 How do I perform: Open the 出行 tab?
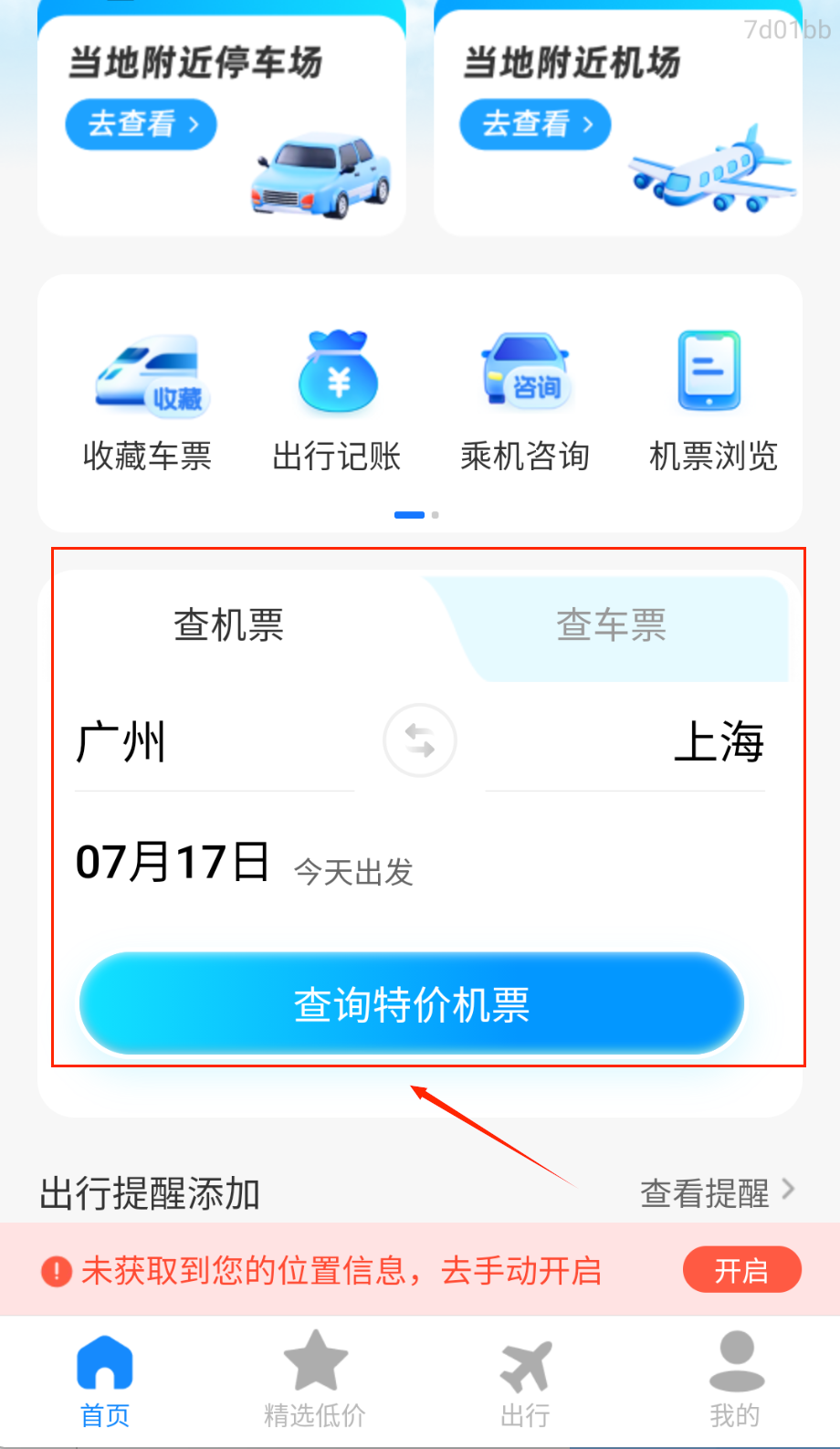(526, 1381)
